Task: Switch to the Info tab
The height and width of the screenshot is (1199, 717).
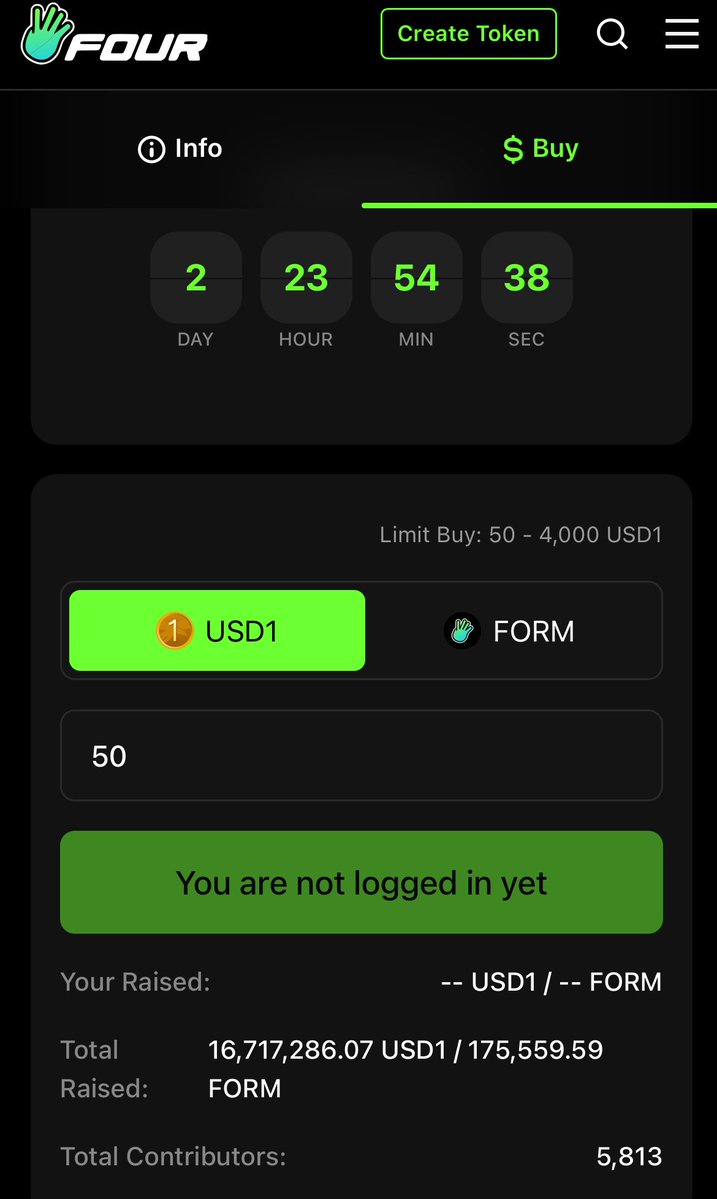Action: click(180, 148)
